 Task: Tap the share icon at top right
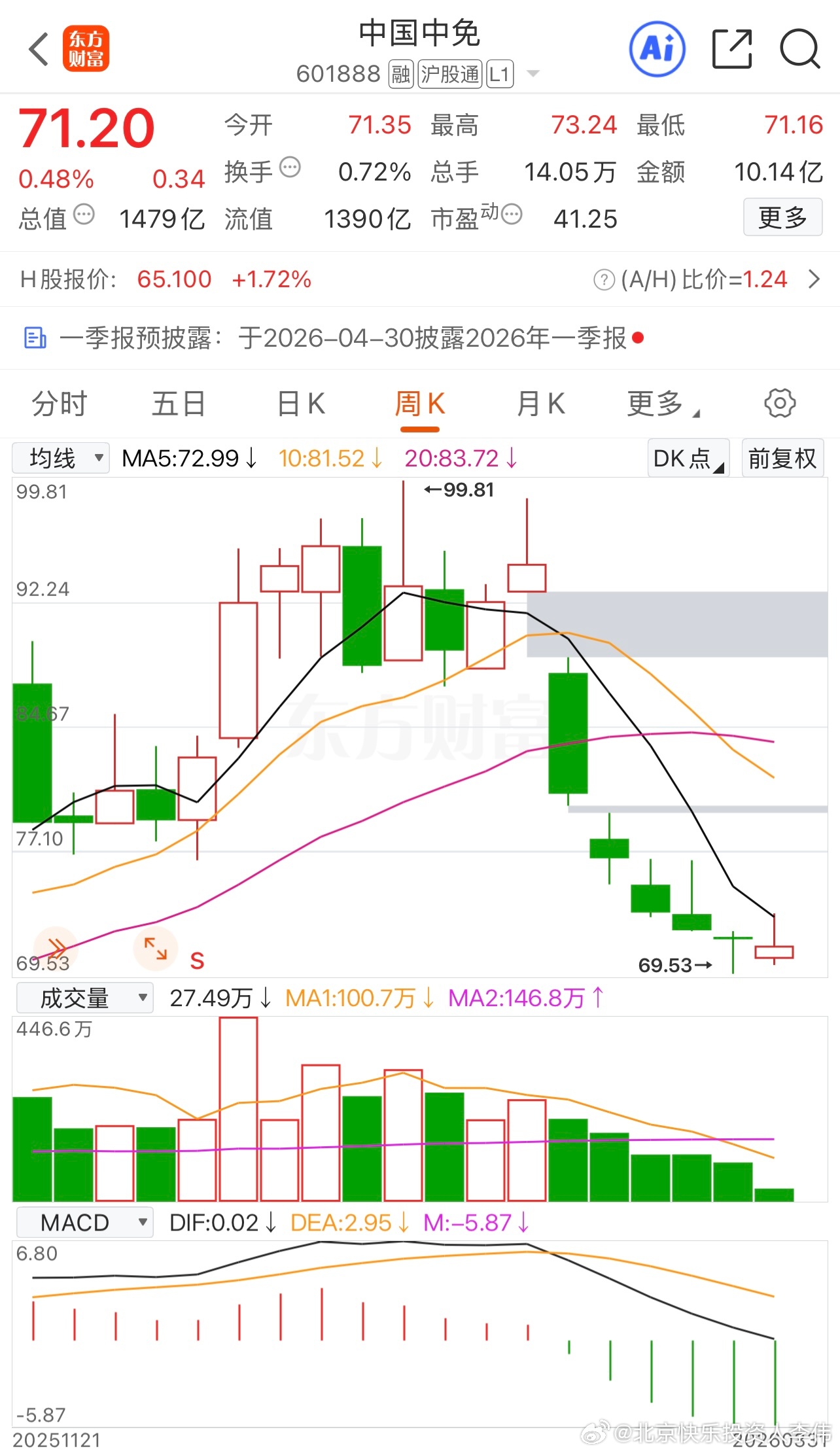[732, 48]
